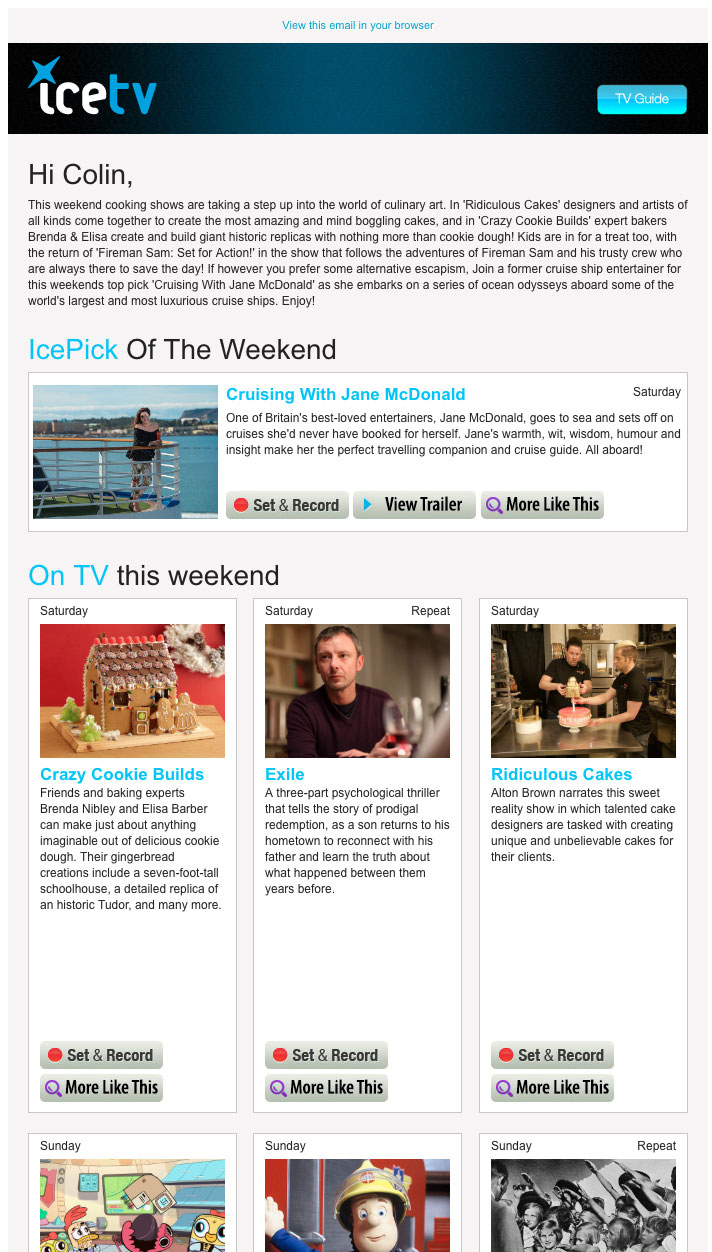Tap the Ridiculous Cakes kitchen image

pos(583,691)
